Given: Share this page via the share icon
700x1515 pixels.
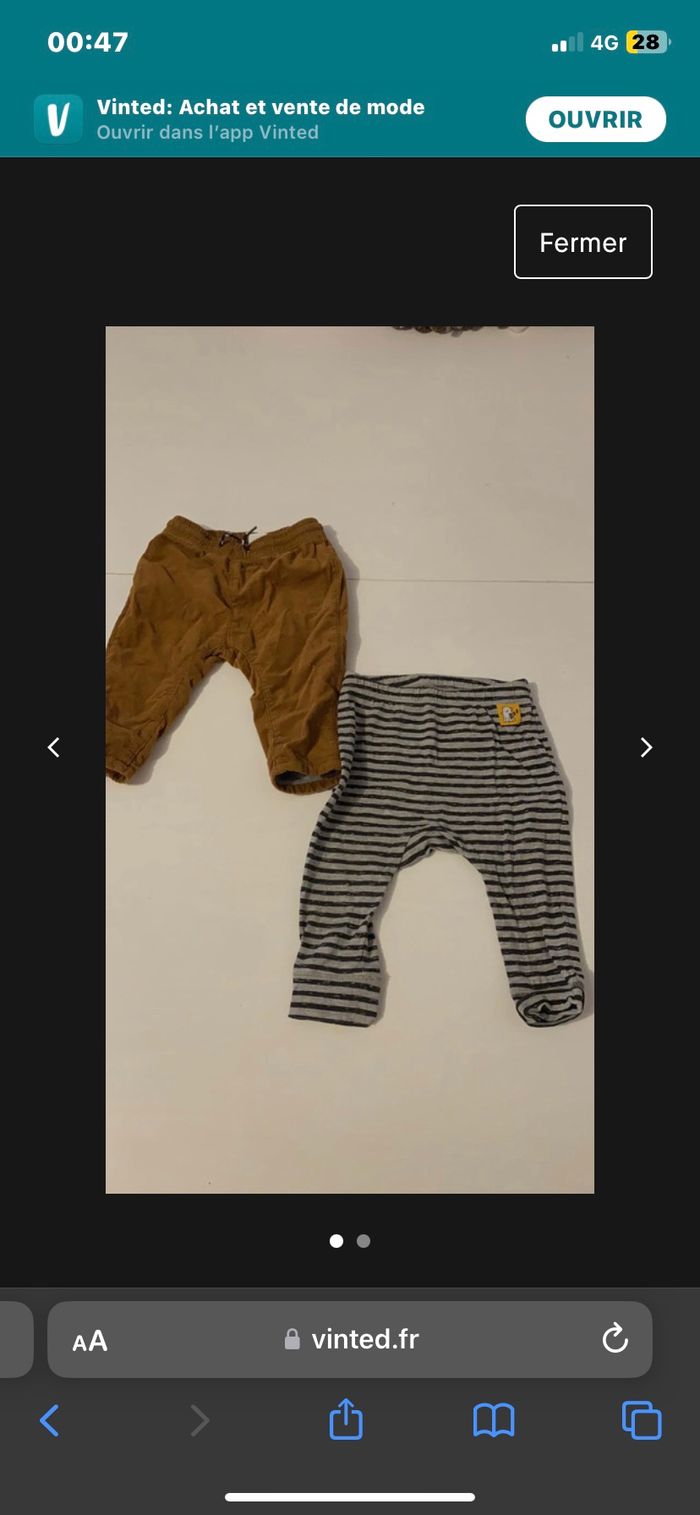Looking at the screenshot, I should point(346,1419).
